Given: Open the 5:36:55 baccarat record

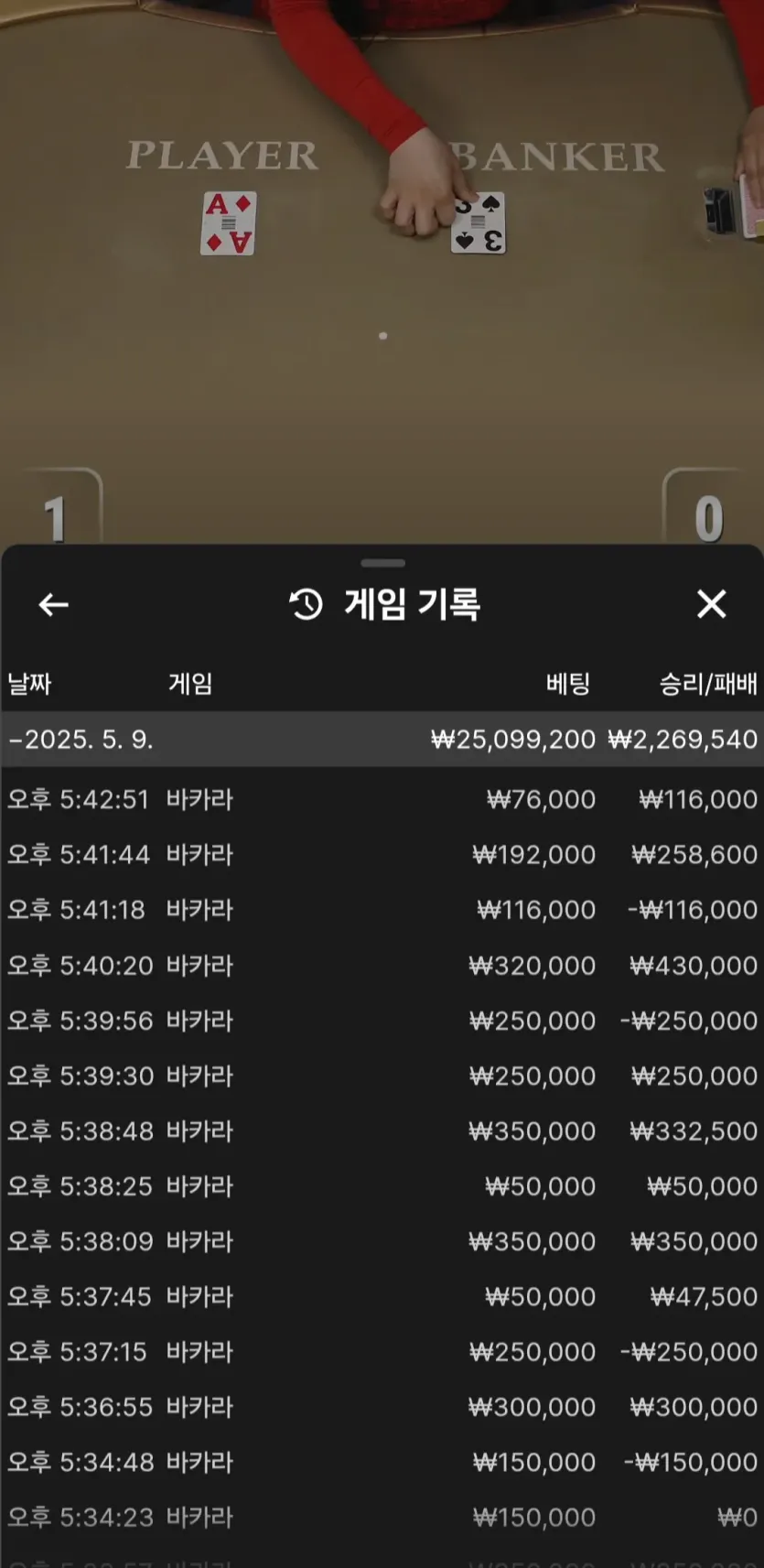Looking at the screenshot, I should pos(382,1407).
